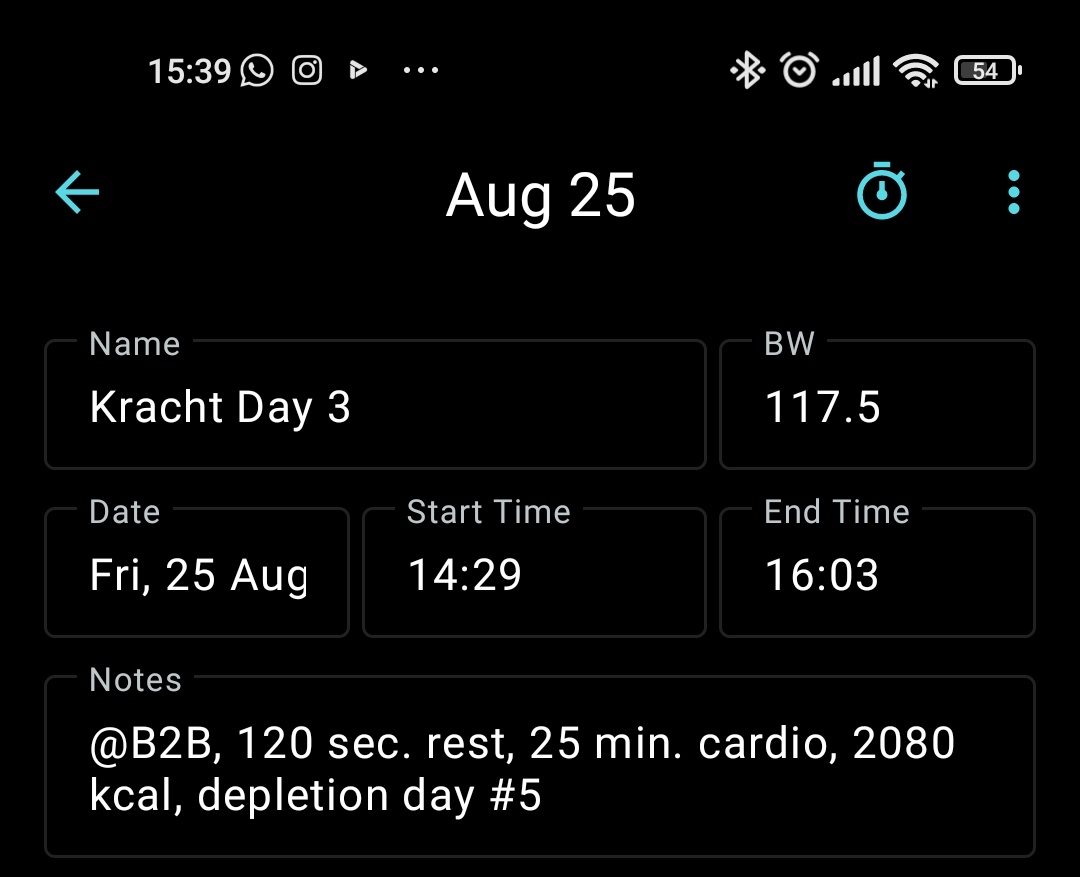Edit the BW body weight field
The width and height of the screenshot is (1080, 877).
pyautogui.click(x=876, y=406)
